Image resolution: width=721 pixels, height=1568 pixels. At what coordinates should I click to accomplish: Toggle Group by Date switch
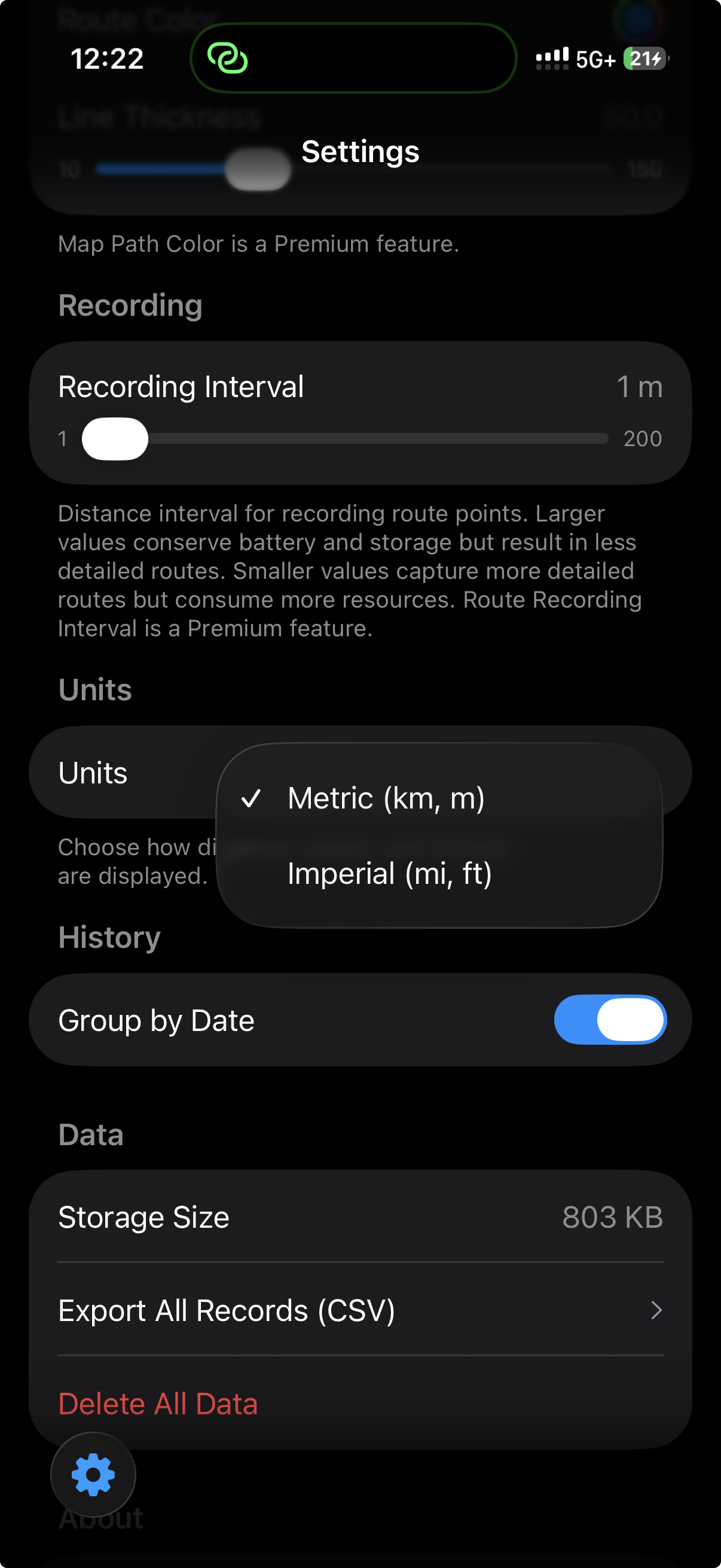tap(610, 1020)
